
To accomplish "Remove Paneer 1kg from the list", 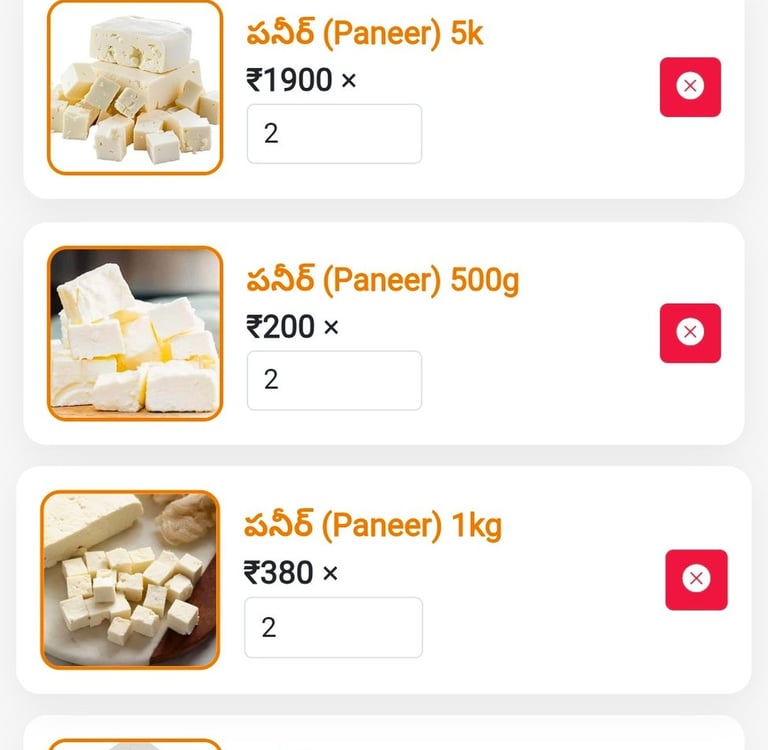I will coord(696,579).
